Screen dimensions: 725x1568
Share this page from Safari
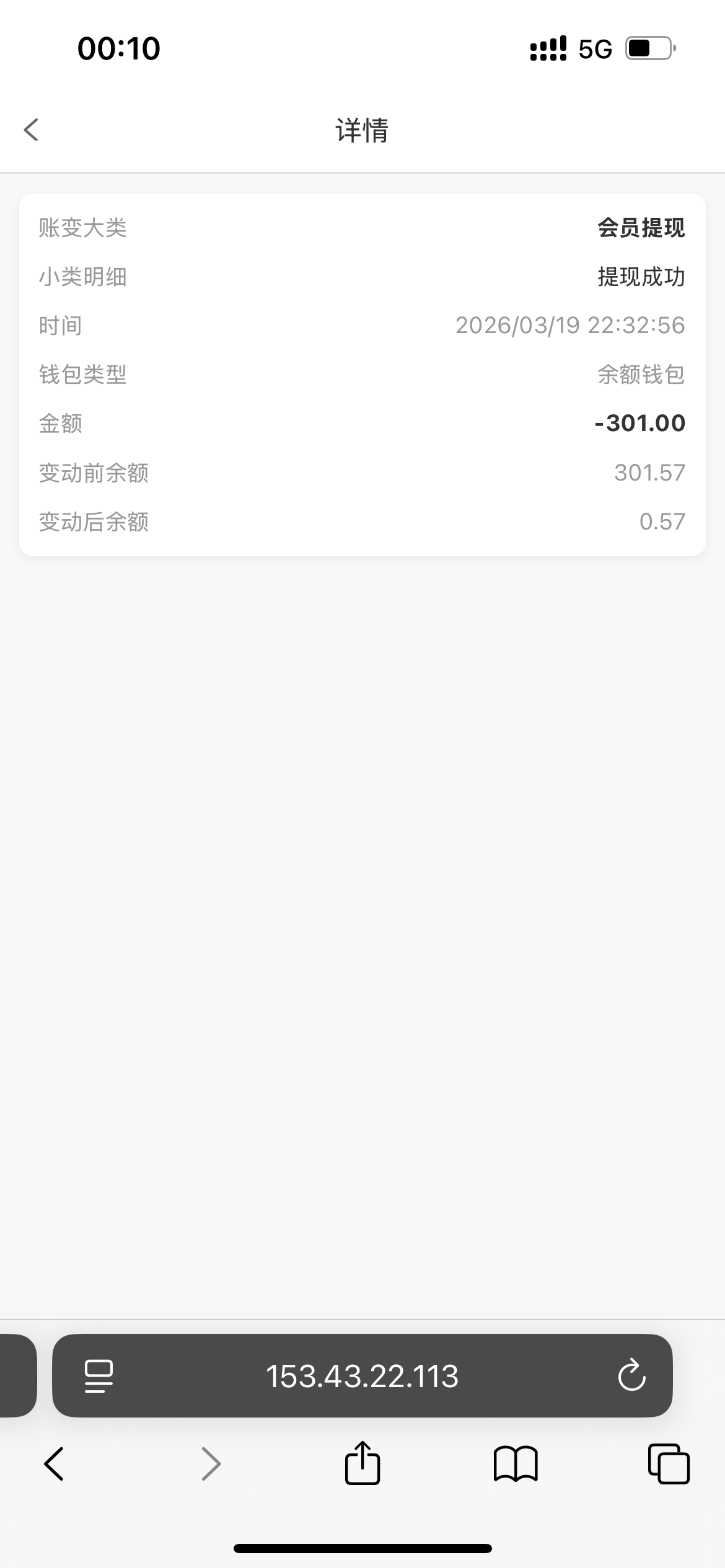362,1463
